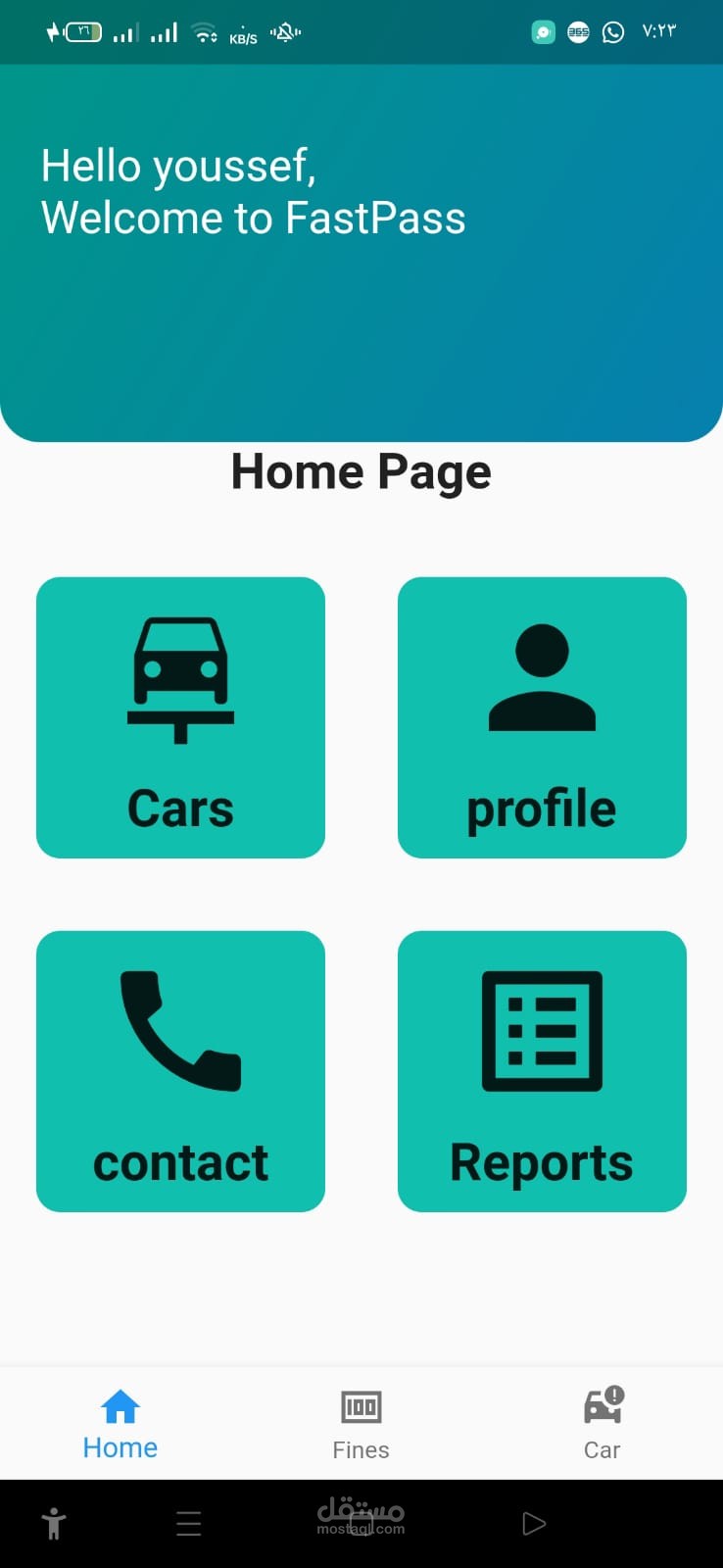
Task: Tap the Home house icon in bottom bar
Action: pos(120,1405)
